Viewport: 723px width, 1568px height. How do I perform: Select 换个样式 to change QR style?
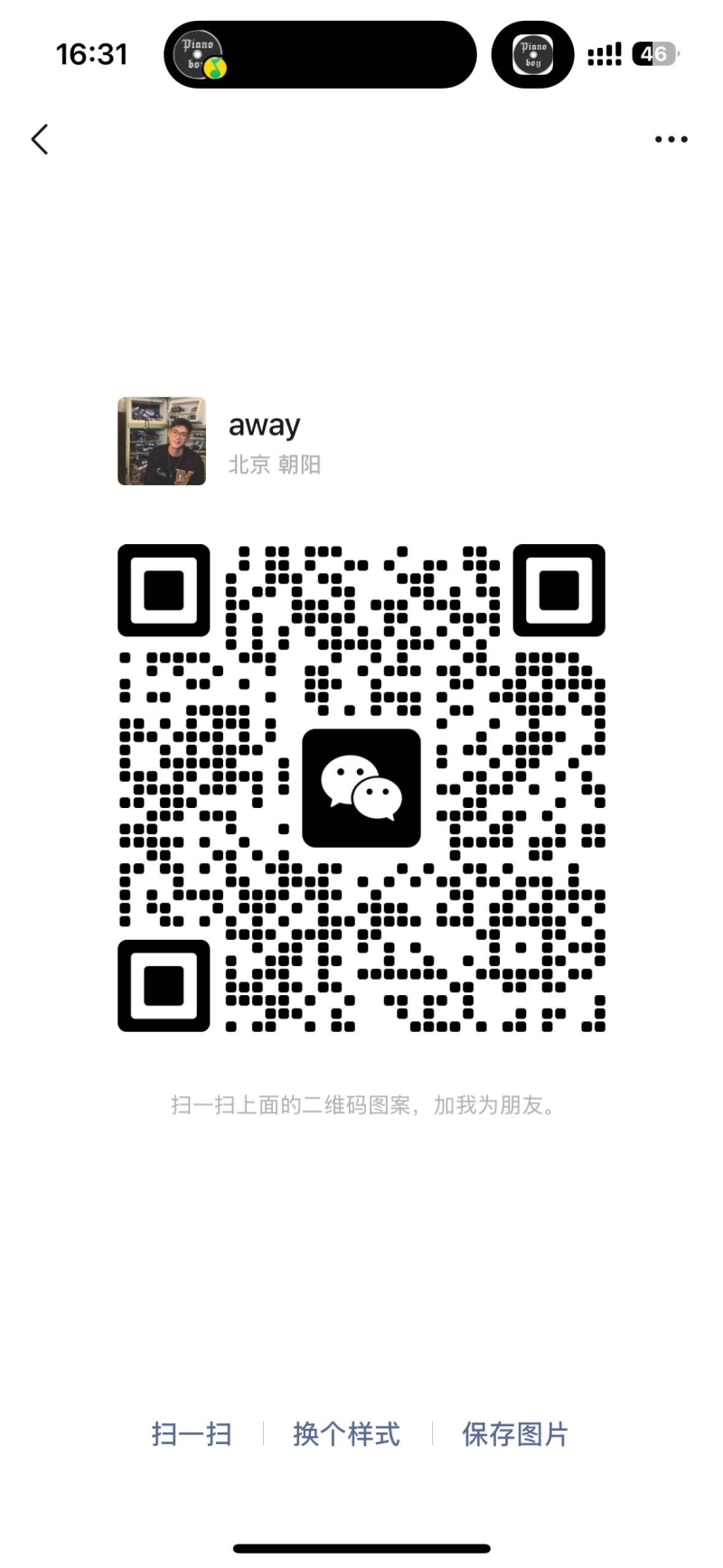(346, 1434)
